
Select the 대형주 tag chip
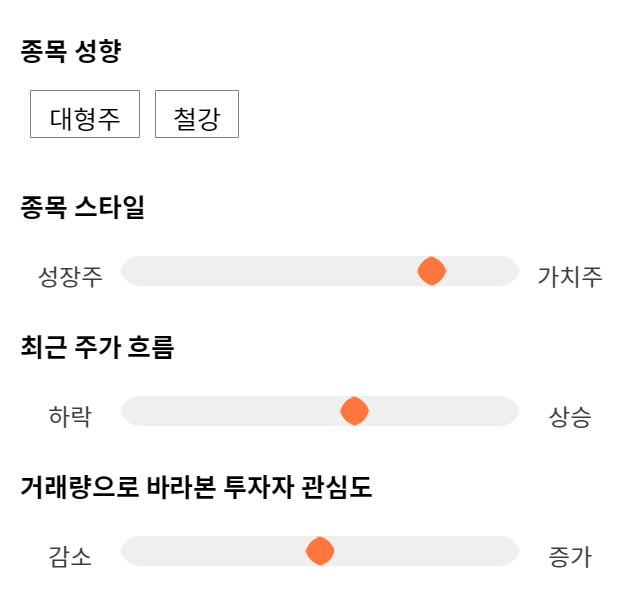point(85,114)
